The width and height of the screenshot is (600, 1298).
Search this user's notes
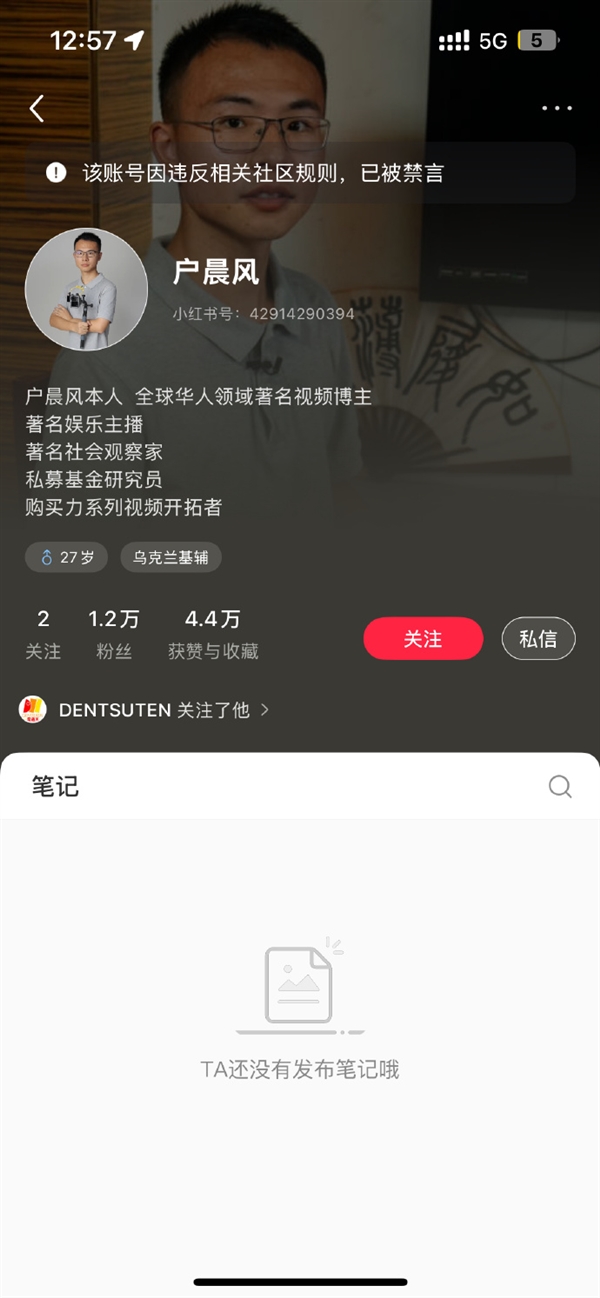pyautogui.click(x=560, y=787)
